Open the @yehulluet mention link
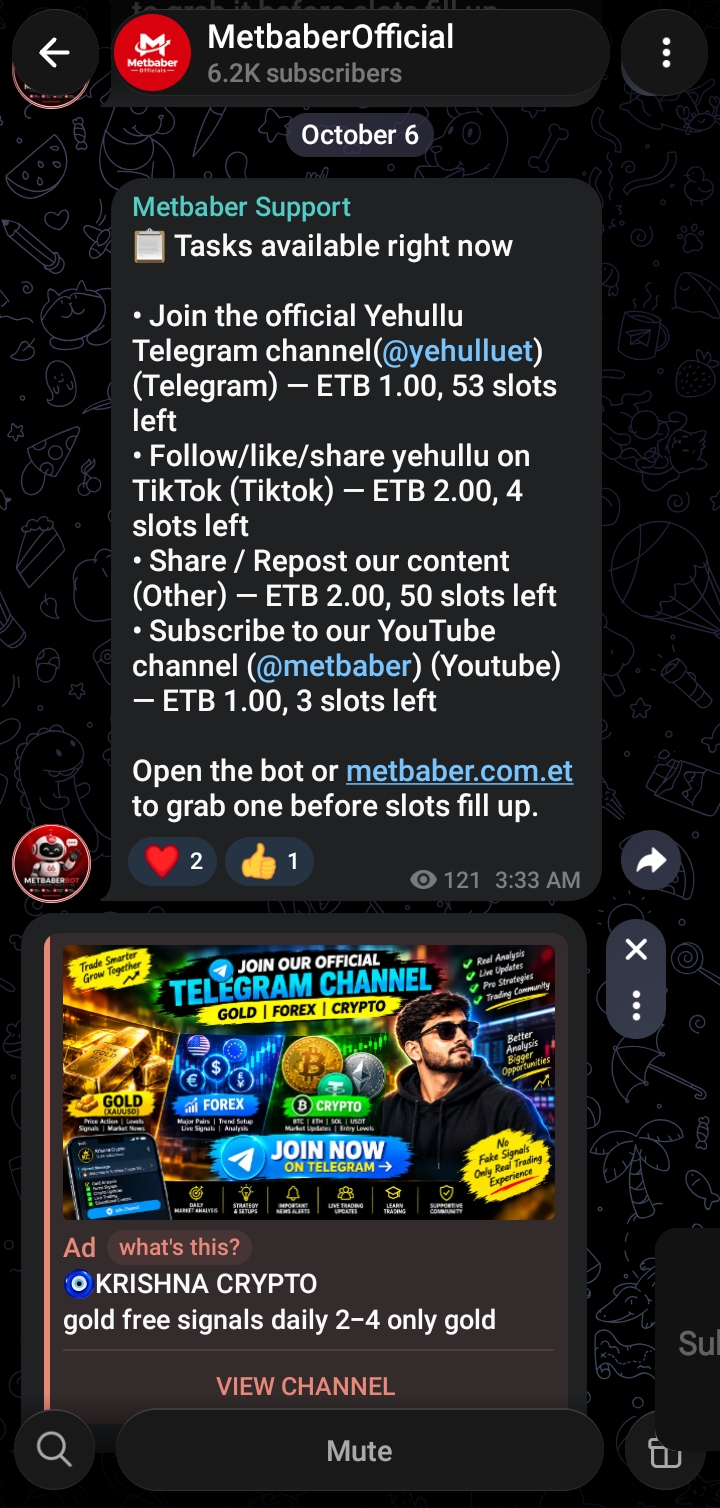Image resolution: width=720 pixels, height=1508 pixels. (x=462, y=351)
